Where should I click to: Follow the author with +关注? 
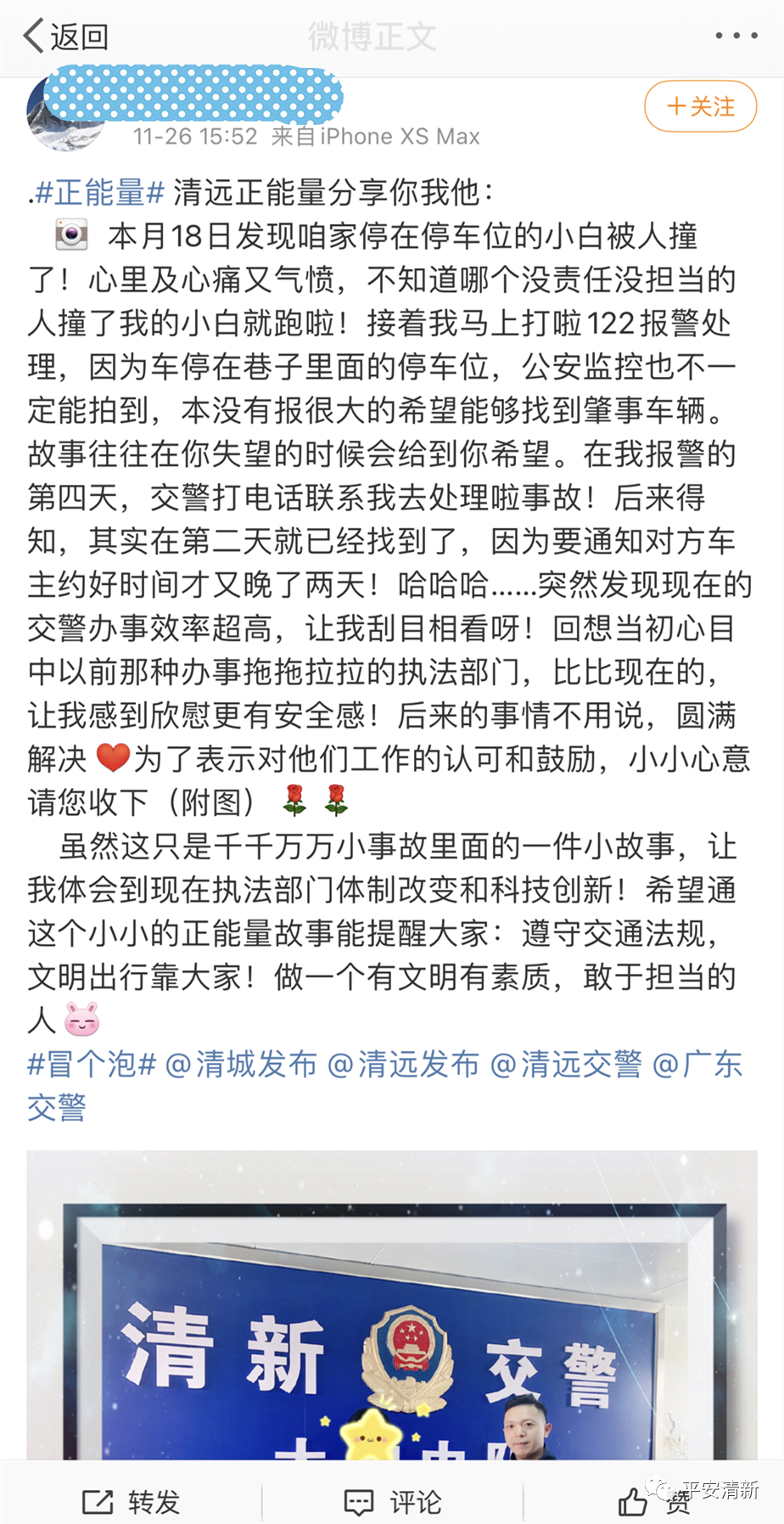pos(700,106)
